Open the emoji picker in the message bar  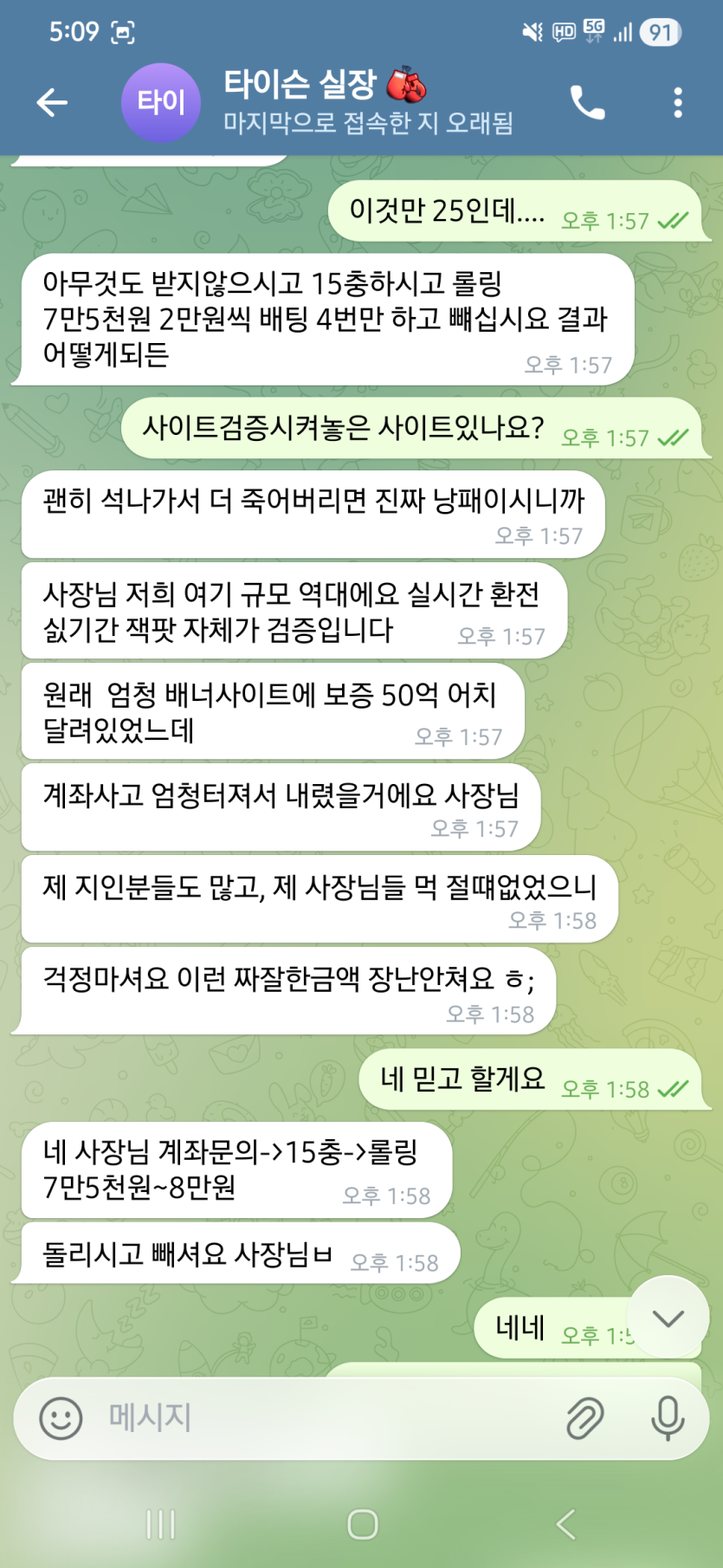pos(61,1418)
